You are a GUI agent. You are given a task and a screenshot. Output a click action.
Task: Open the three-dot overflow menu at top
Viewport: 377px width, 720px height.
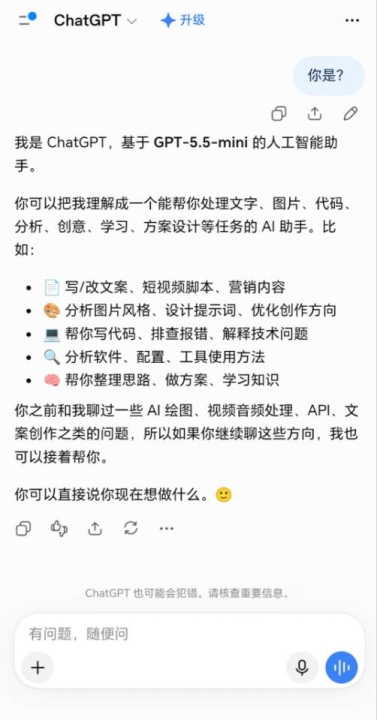click(x=352, y=20)
